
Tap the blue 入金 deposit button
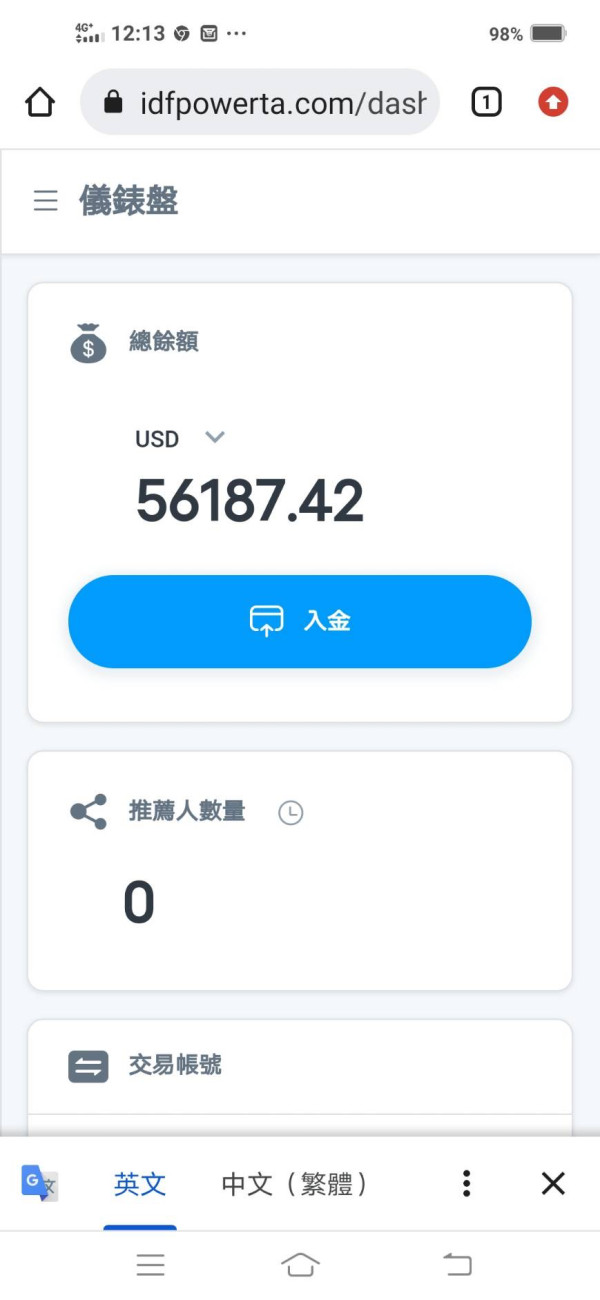pos(300,621)
